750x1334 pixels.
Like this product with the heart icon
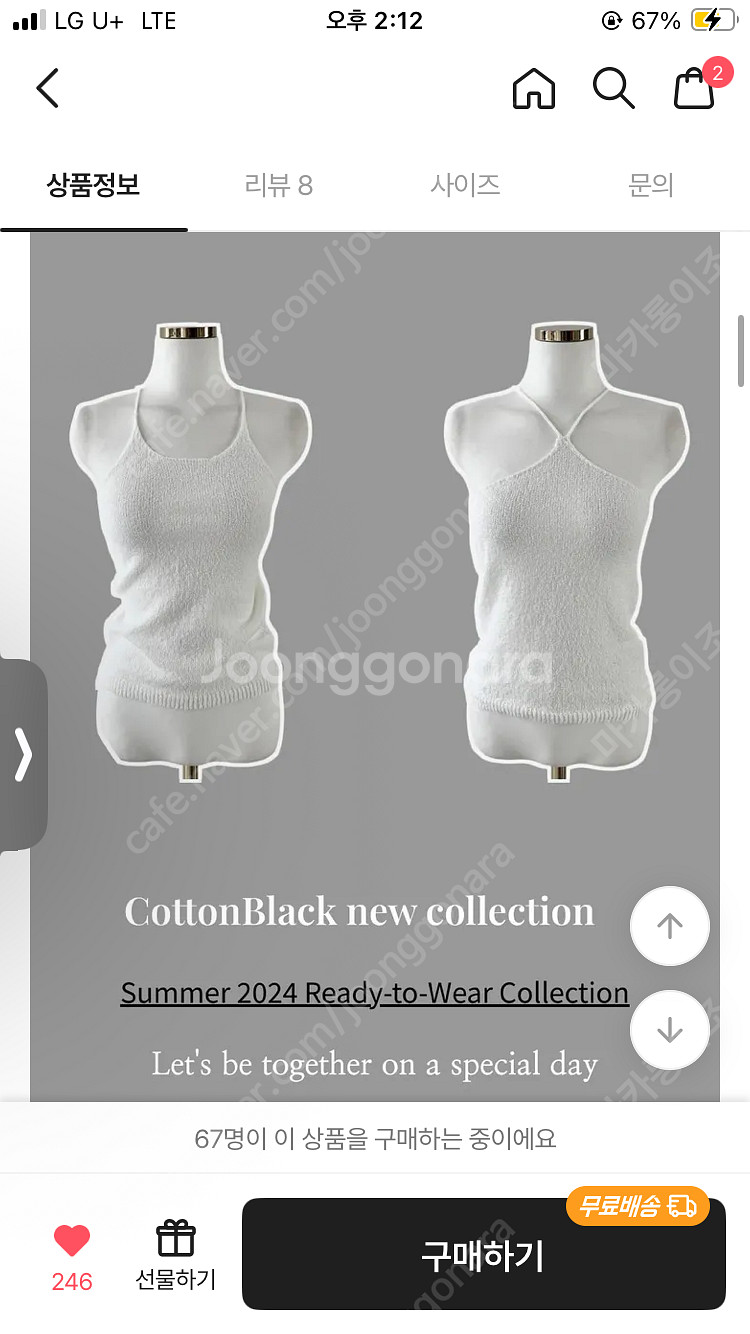[72, 1241]
